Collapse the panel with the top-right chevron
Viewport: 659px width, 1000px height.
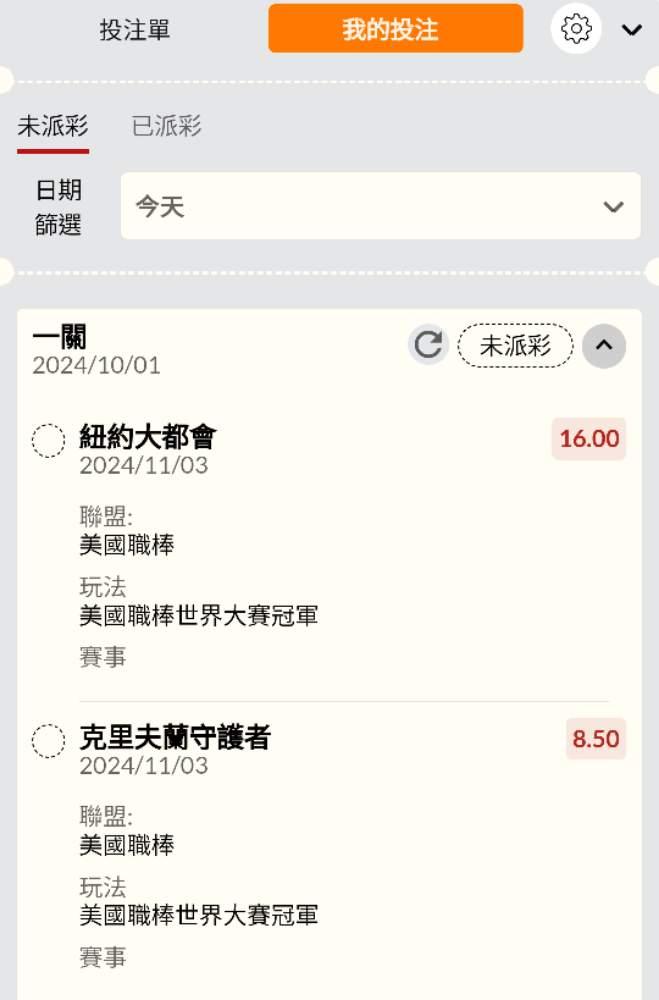(x=632, y=29)
